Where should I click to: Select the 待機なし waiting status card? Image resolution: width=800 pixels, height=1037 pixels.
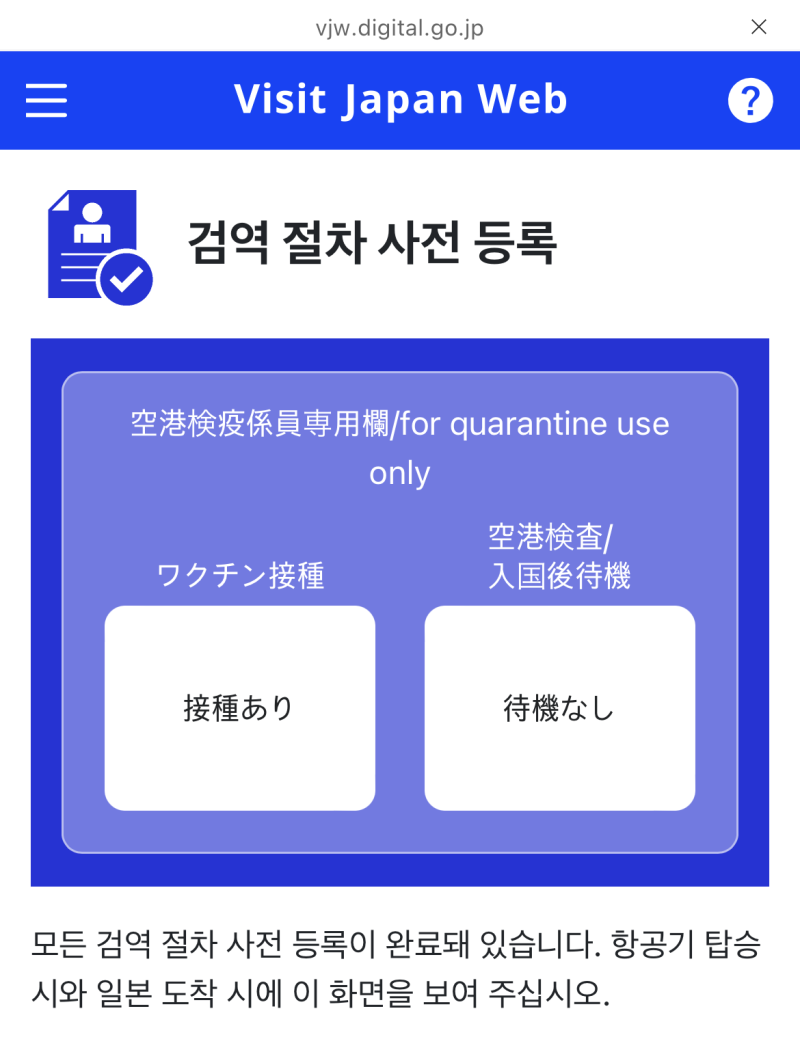coord(559,707)
